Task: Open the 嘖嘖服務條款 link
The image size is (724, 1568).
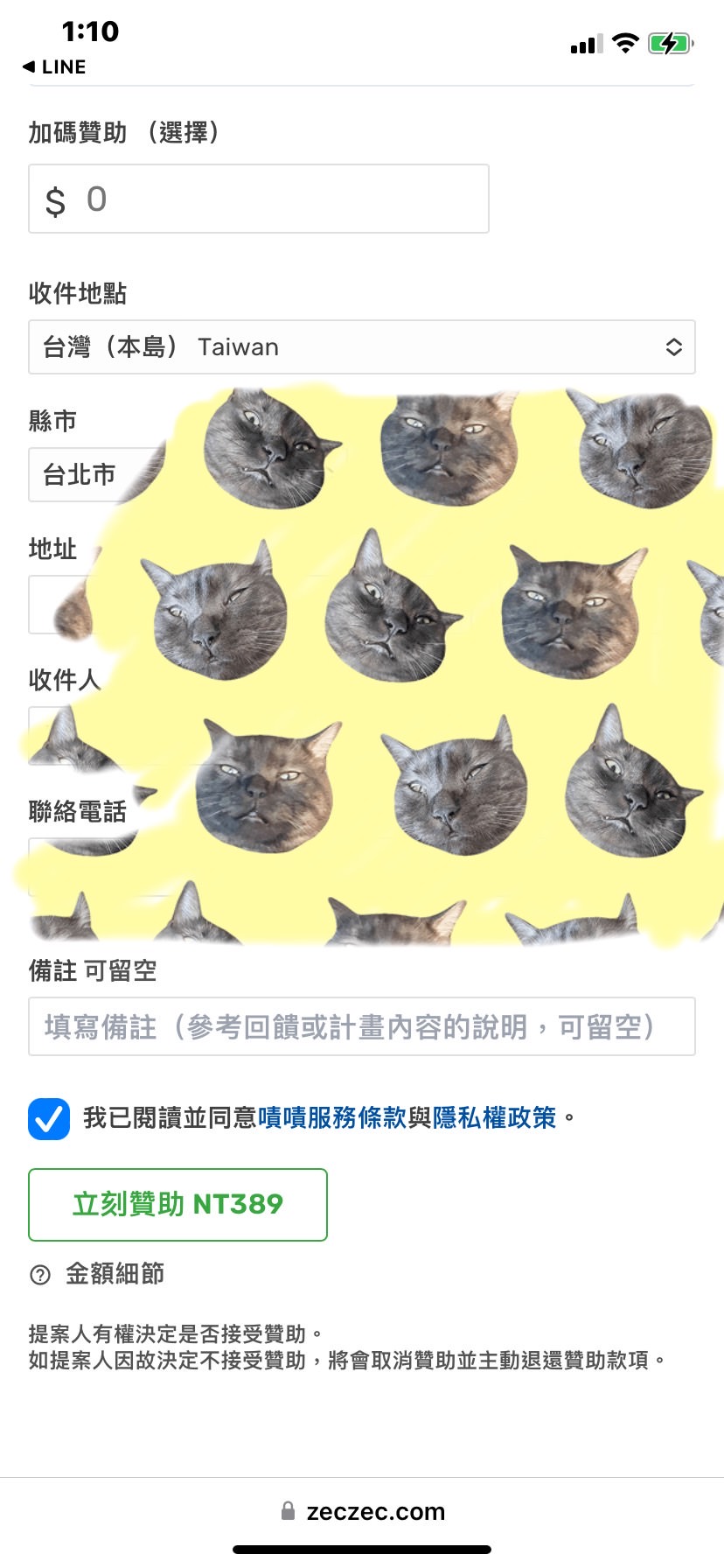Action: click(x=332, y=1118)
